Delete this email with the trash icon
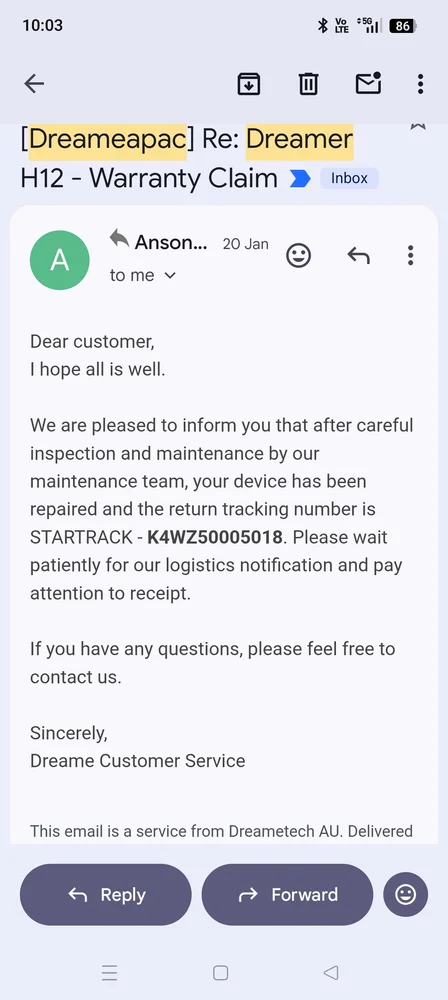The width and height of the screenshot is (448, 1000). coord(308,84)
